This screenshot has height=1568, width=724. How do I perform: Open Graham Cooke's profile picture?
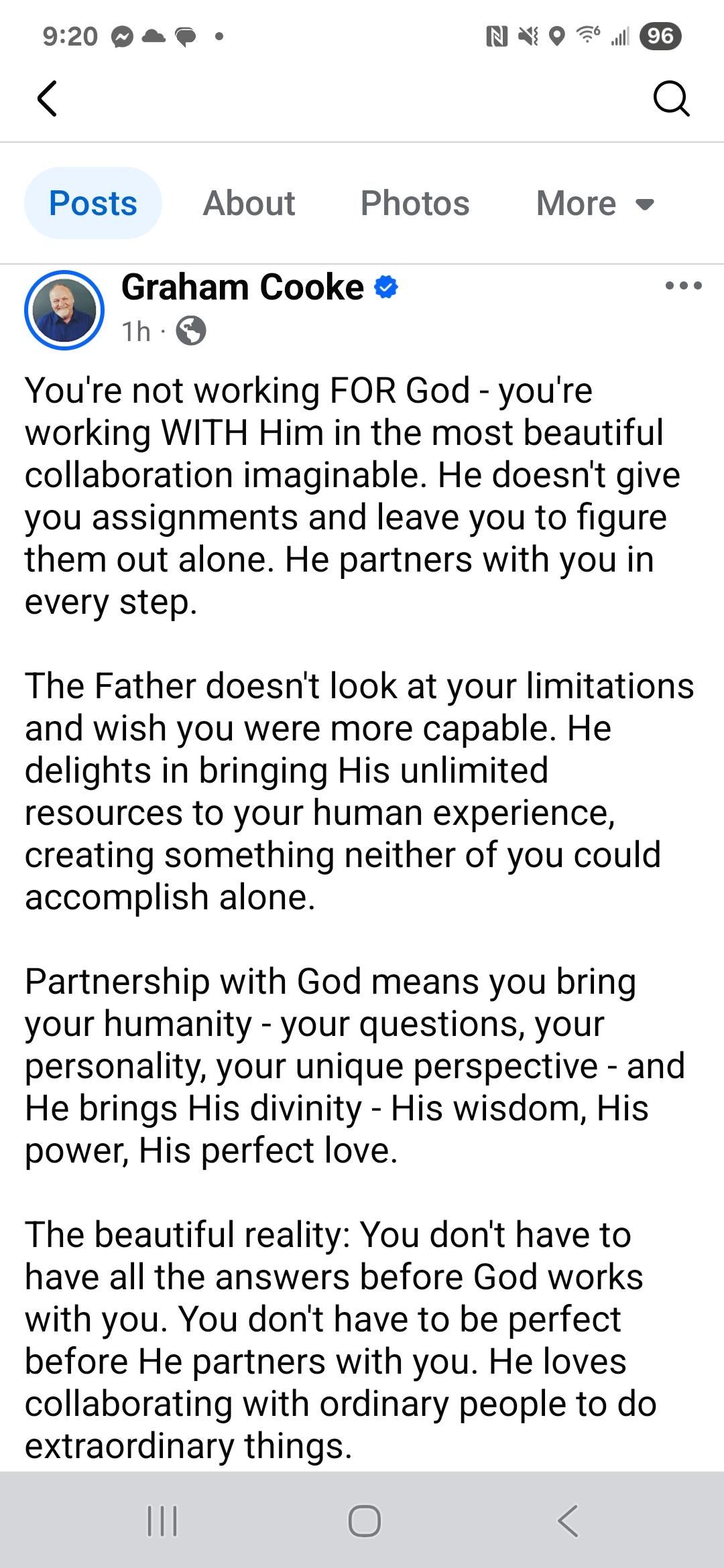coord(64,310)
